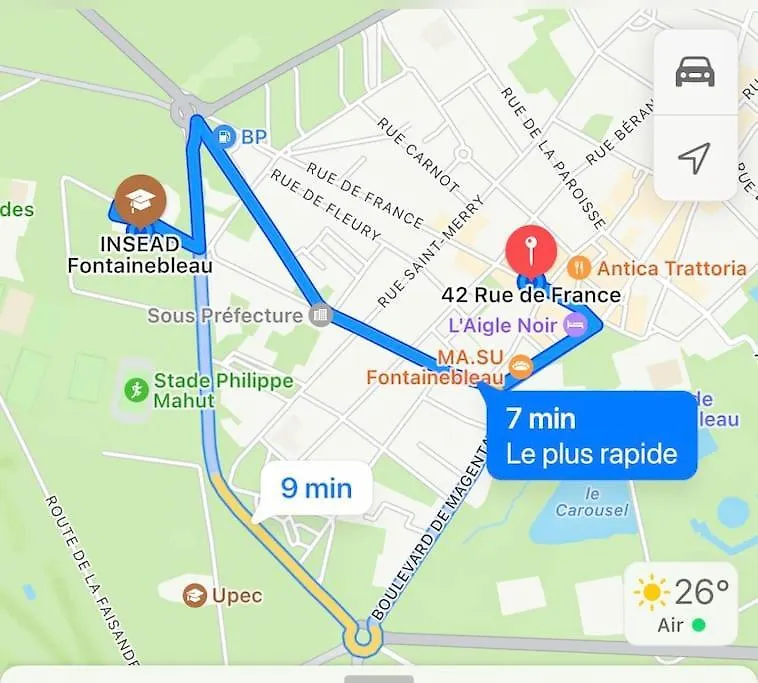Select the 7 min Le plus rapide route
Screen dimensions: 758x683
tap(591, 436)
